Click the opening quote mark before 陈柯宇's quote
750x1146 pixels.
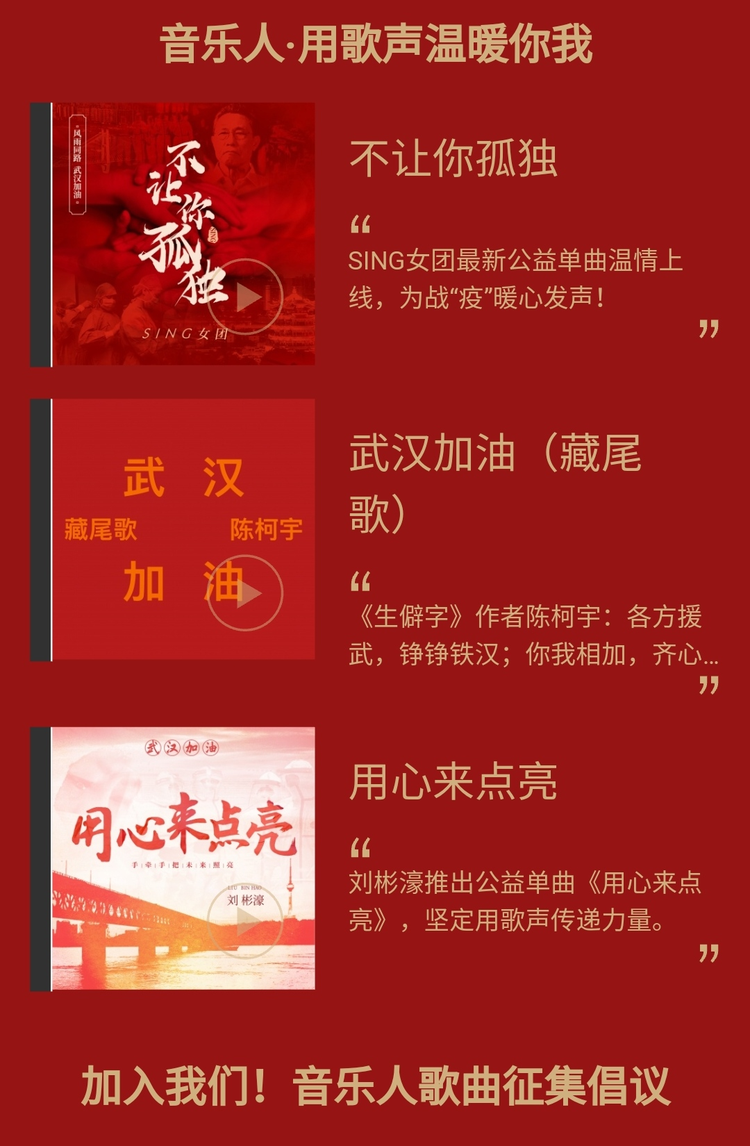(360, 579)
